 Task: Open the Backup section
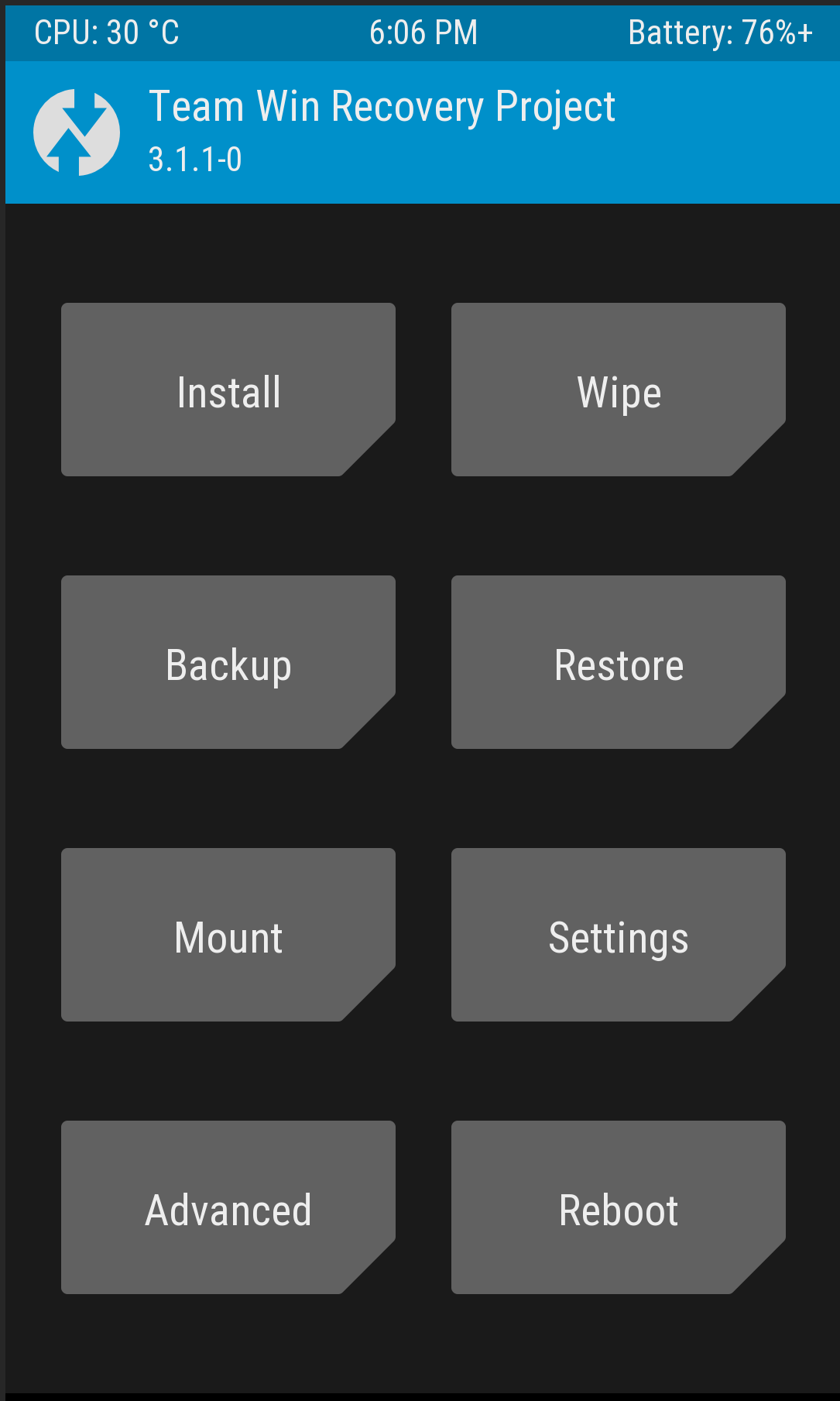tap(228, 662)
